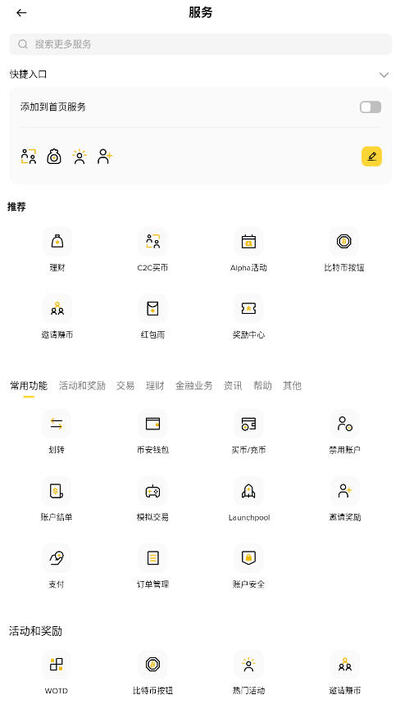Open Launchpool service
This screenshot has height=713, width=400.
[x=249, y=499]
